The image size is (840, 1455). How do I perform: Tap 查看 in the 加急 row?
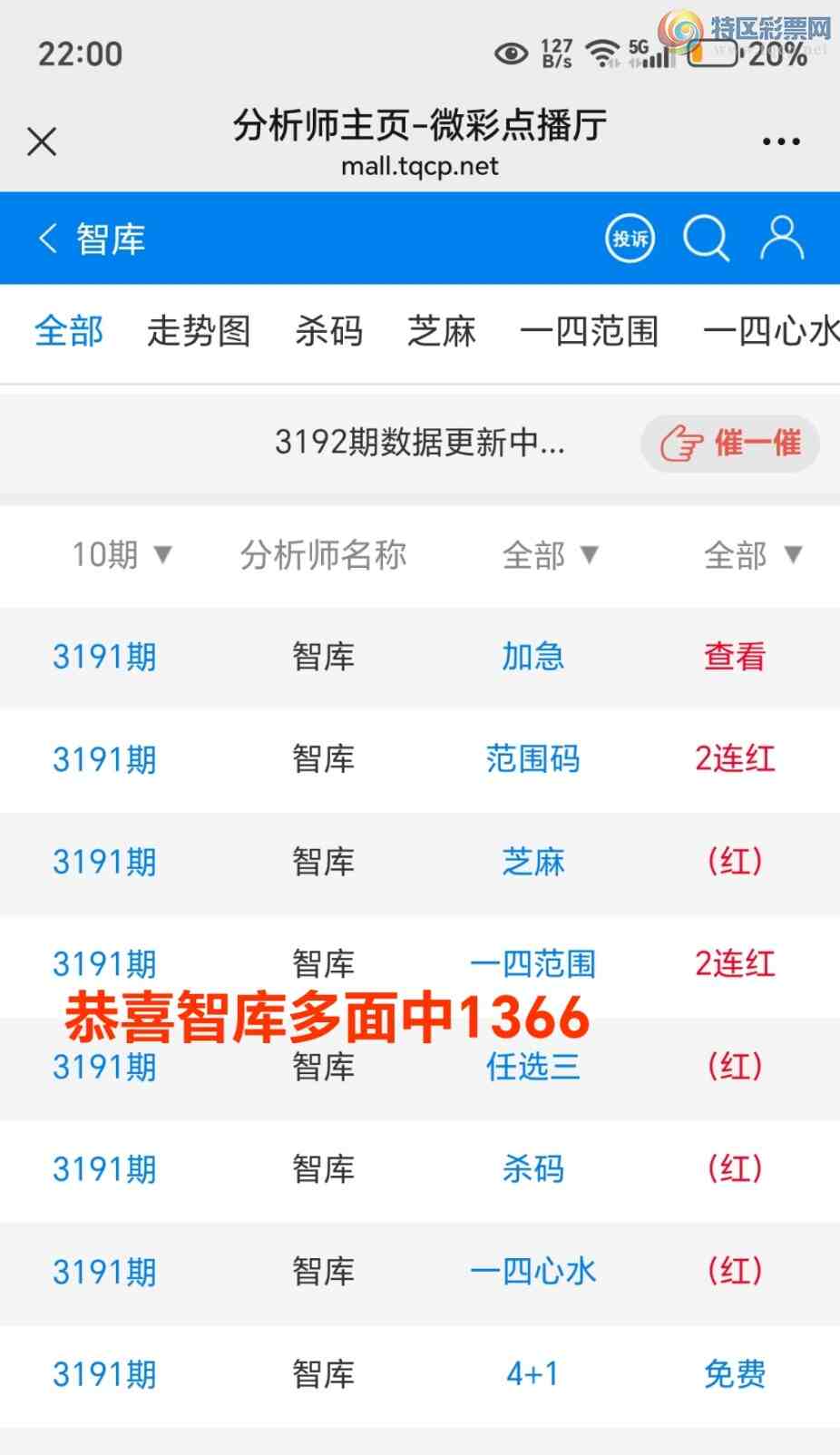pyautogui.click(x=735, y=656)
